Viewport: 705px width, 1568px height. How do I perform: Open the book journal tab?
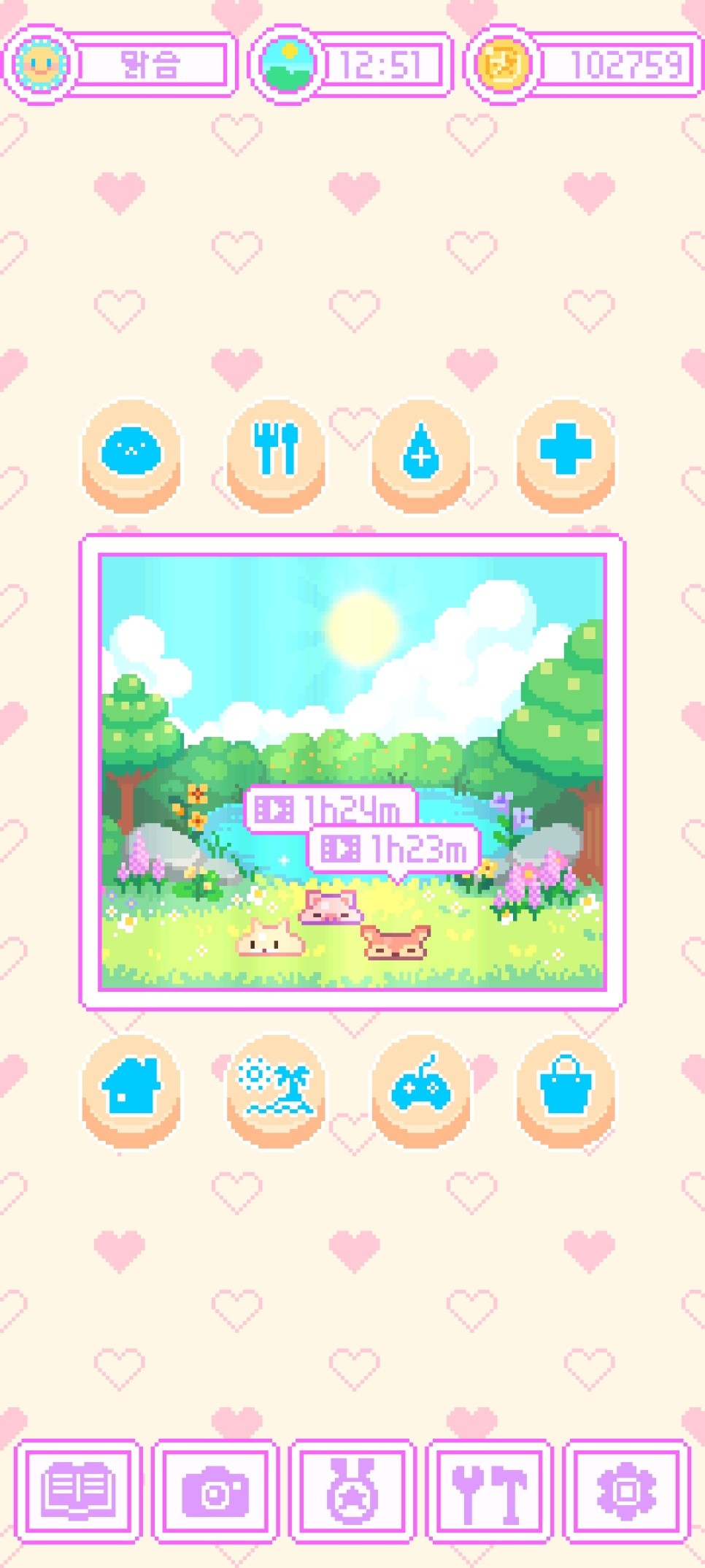(x=78, y=1491)
